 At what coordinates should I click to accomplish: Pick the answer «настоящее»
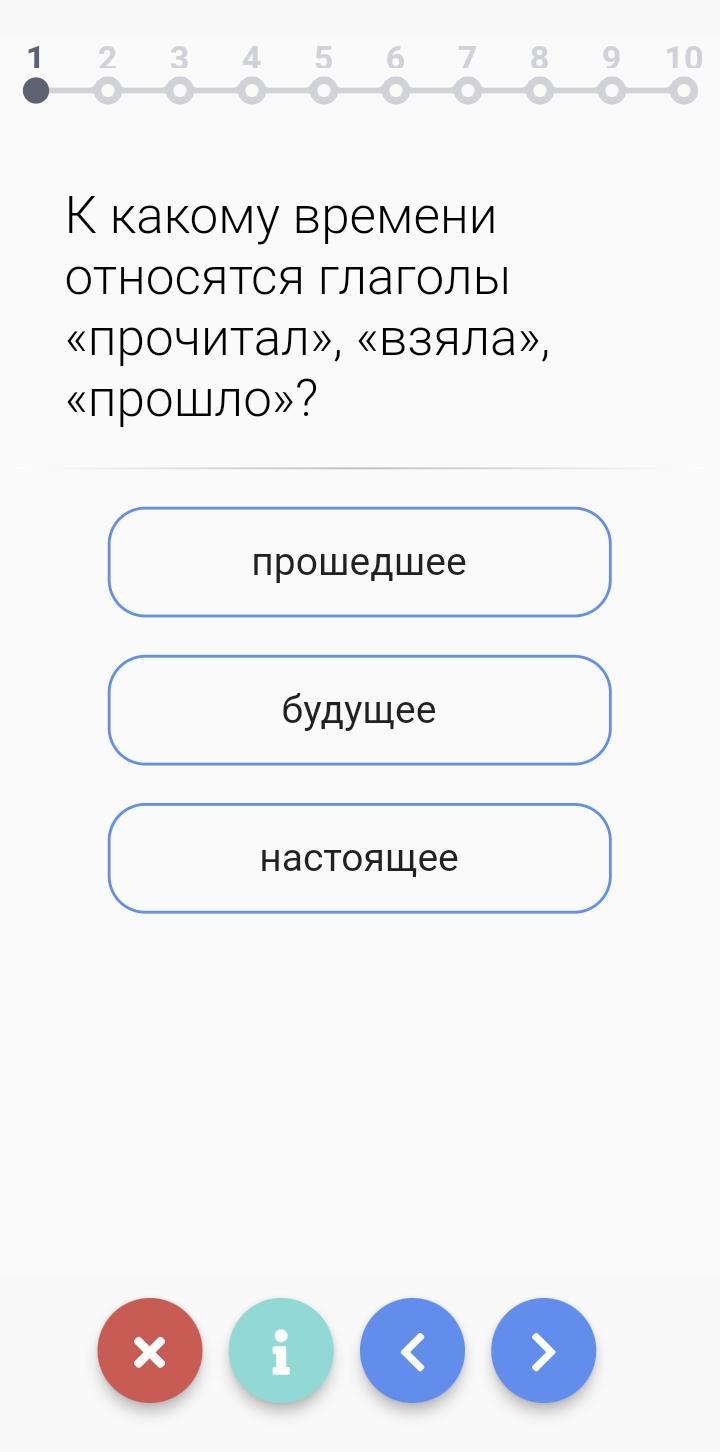click(359, 858)
